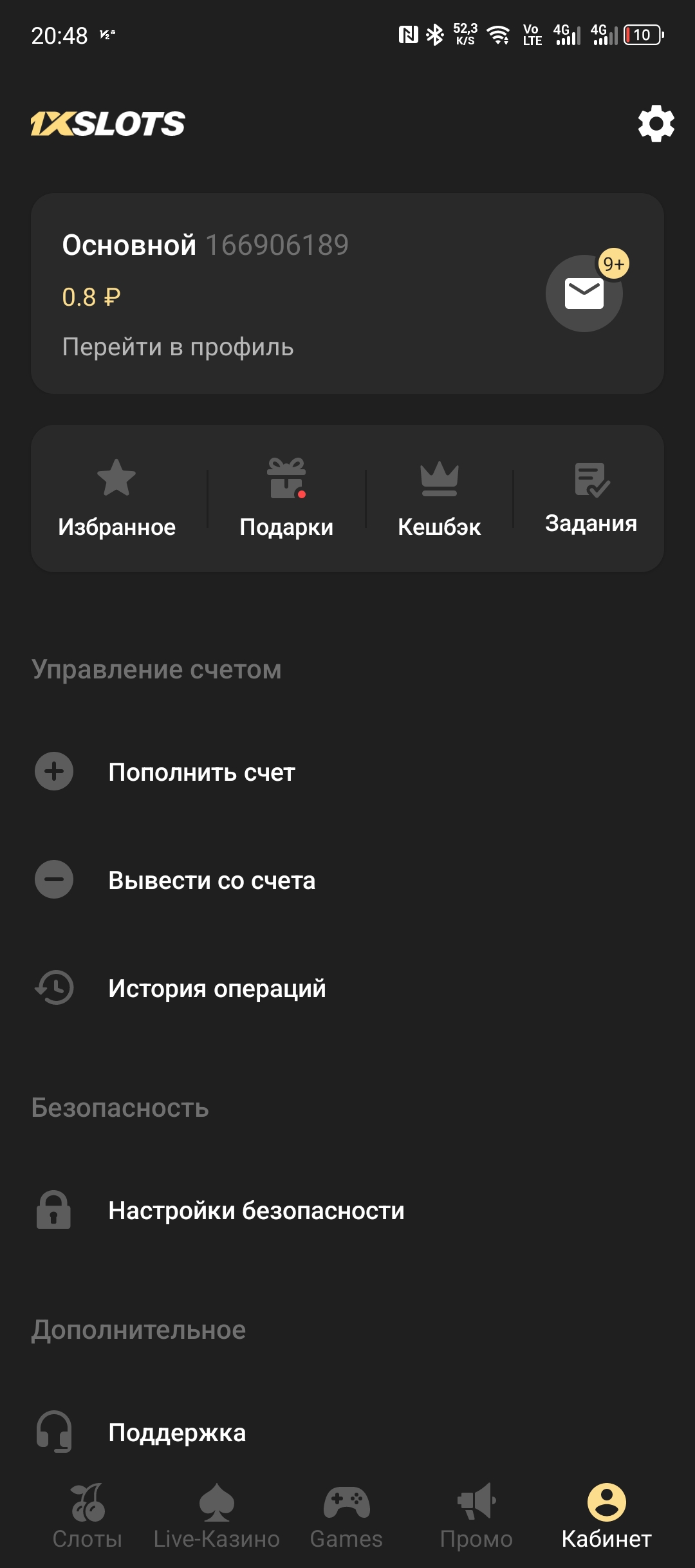The image size is (695, 1568).
Task: Open the messages envelope with 9+ badge
Action: pos(584,294)
